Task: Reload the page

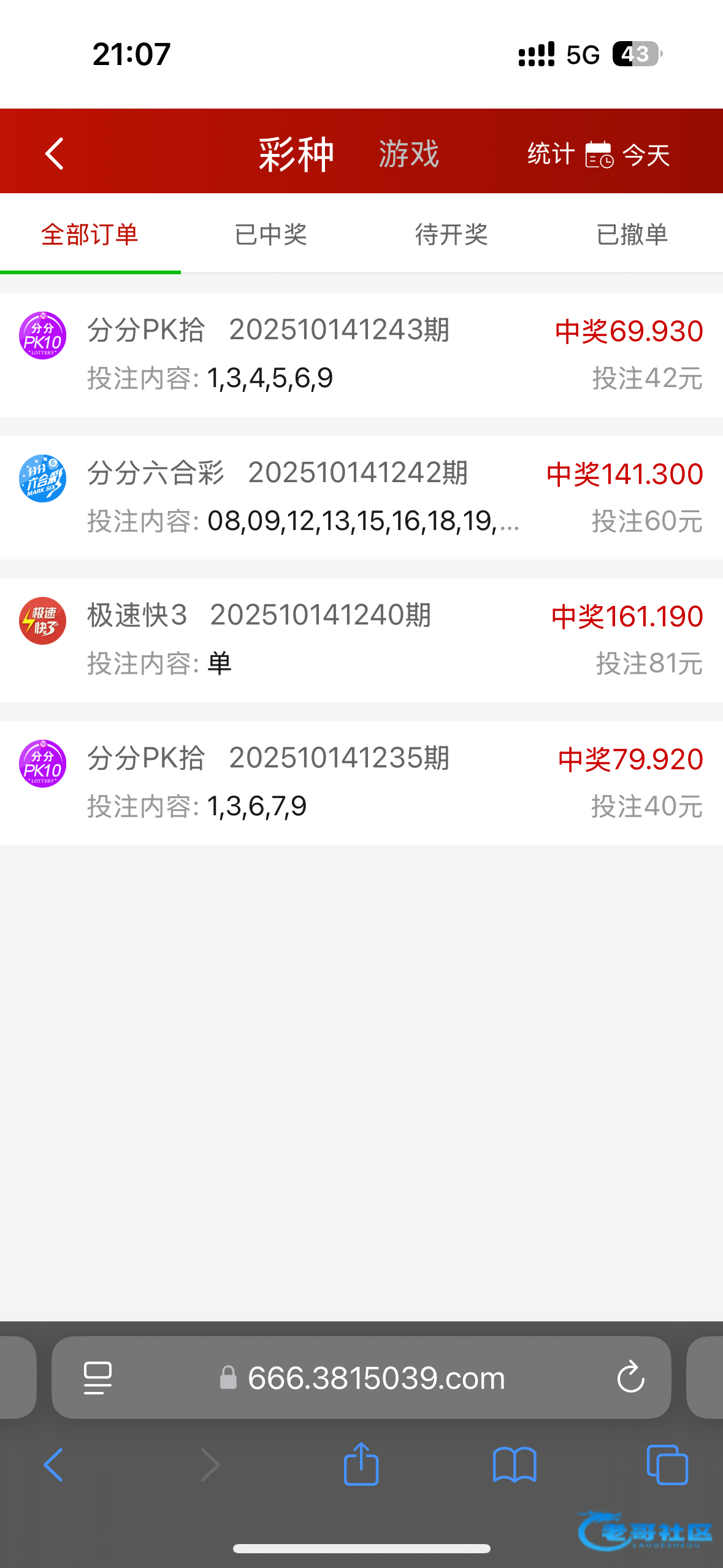Action: [x=630, y=1378]
